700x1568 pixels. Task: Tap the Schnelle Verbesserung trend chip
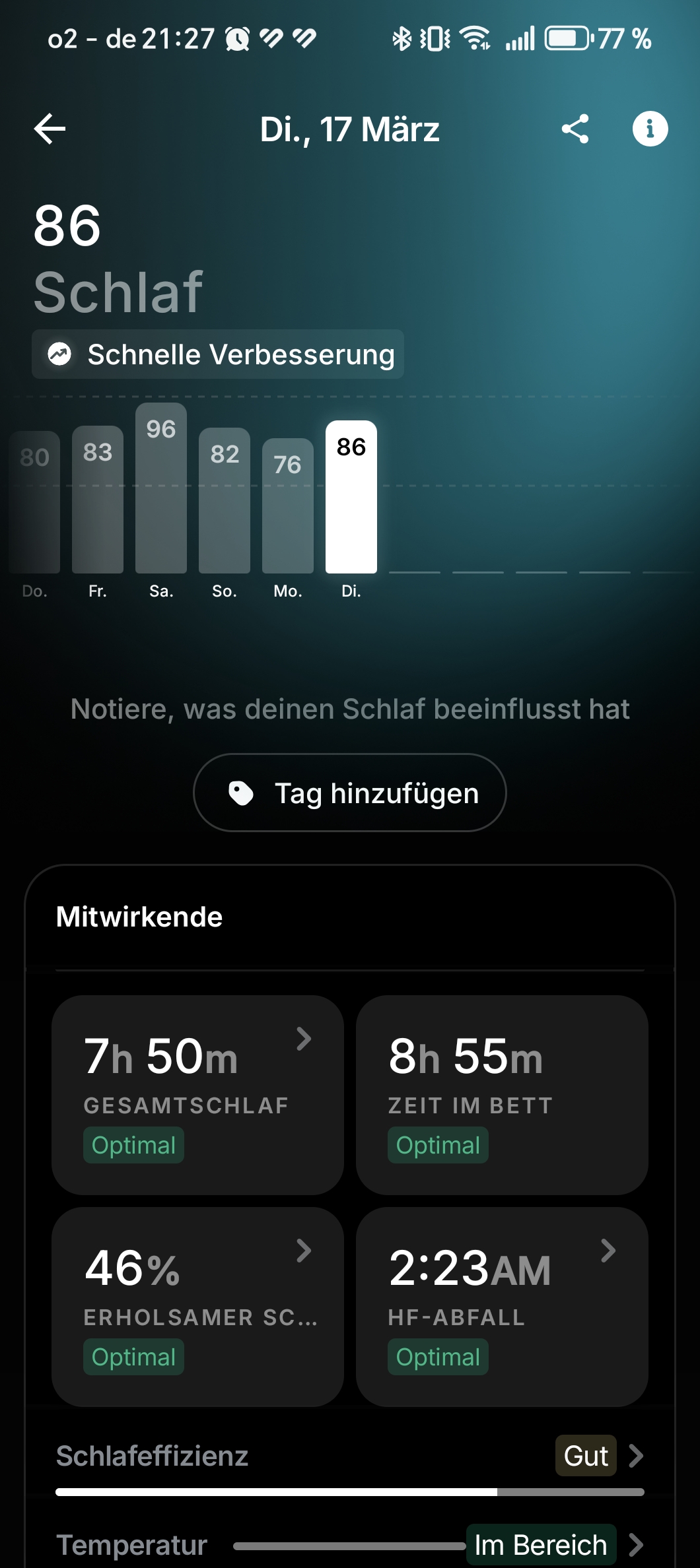(218, 354)
